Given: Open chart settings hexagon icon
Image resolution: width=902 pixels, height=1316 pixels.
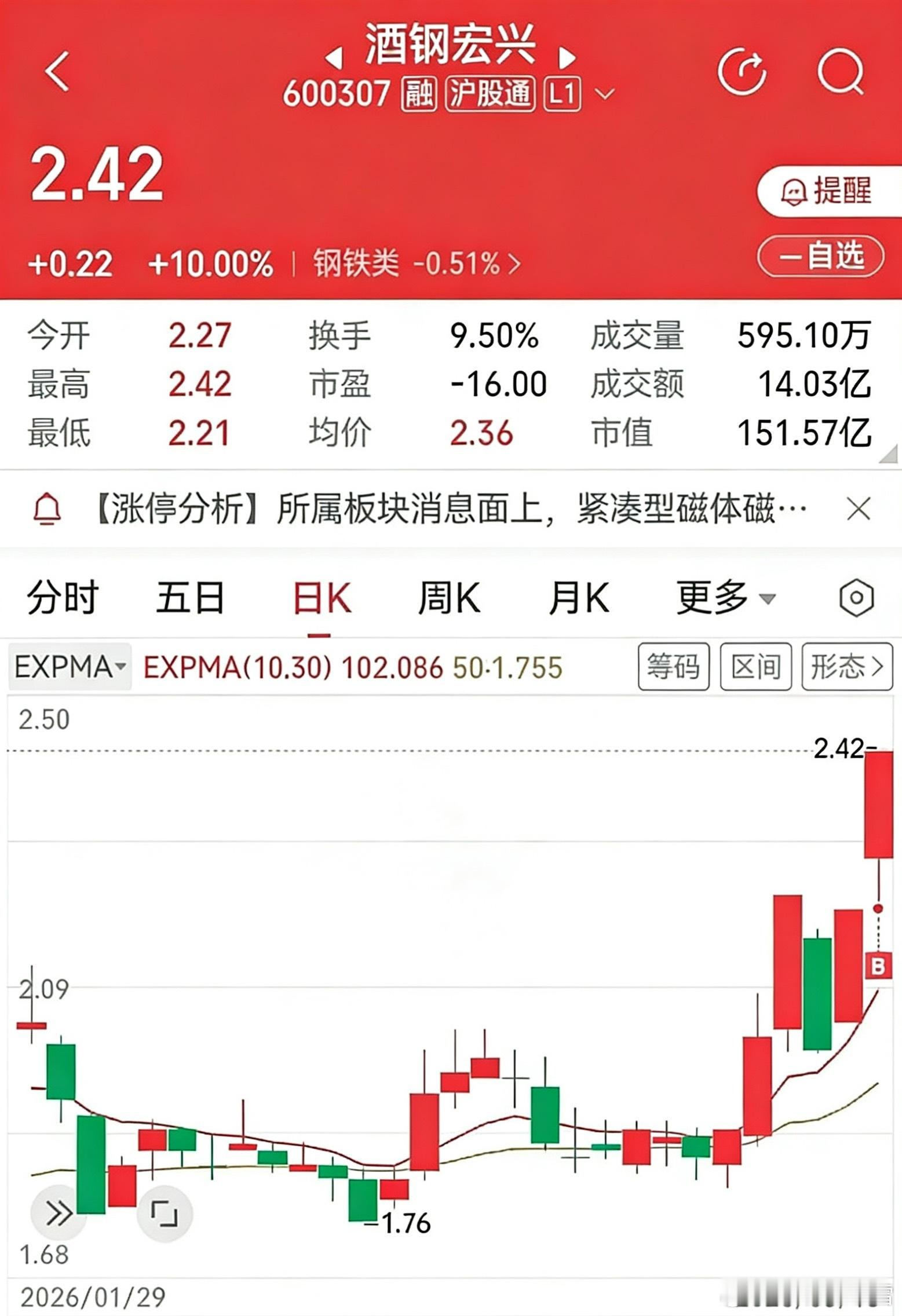Looking at the screenshot, I should 856,597.
